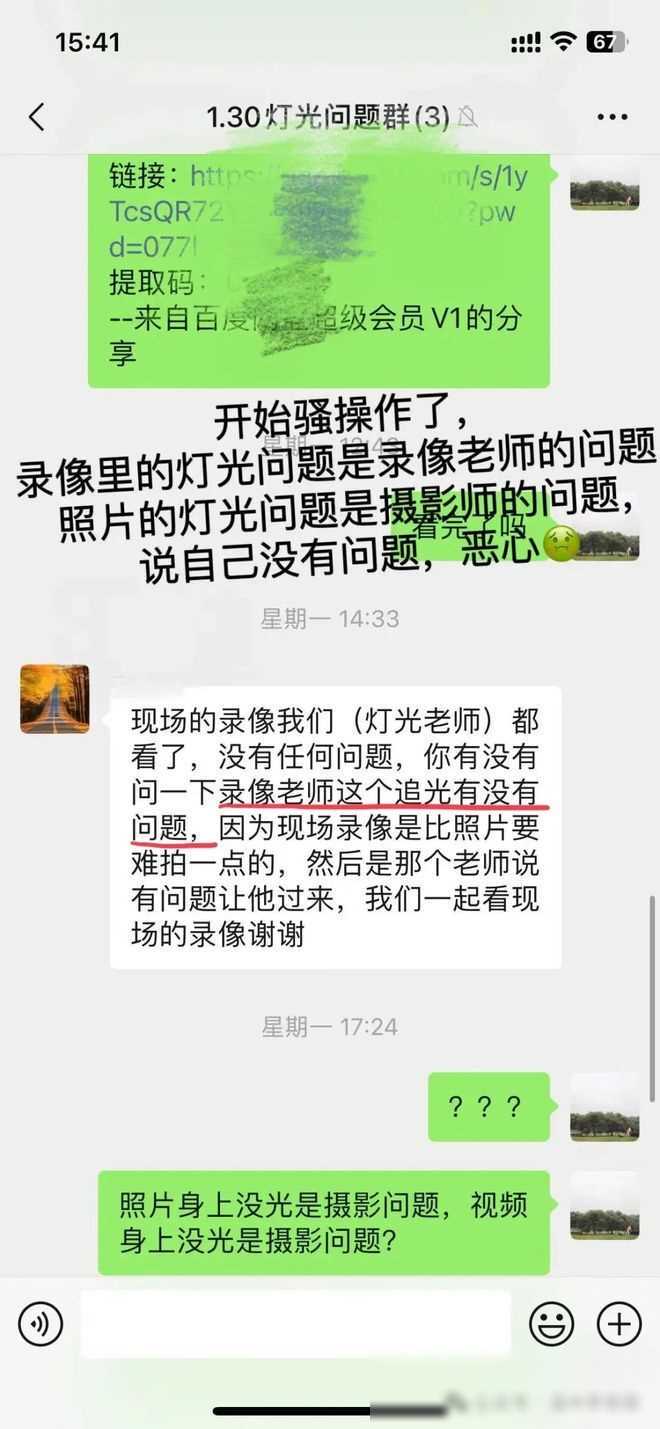Image resolution: width=660 pixels, height=1429 pixels.
Task: Go back to the chat list
Action: click(37, 117)
